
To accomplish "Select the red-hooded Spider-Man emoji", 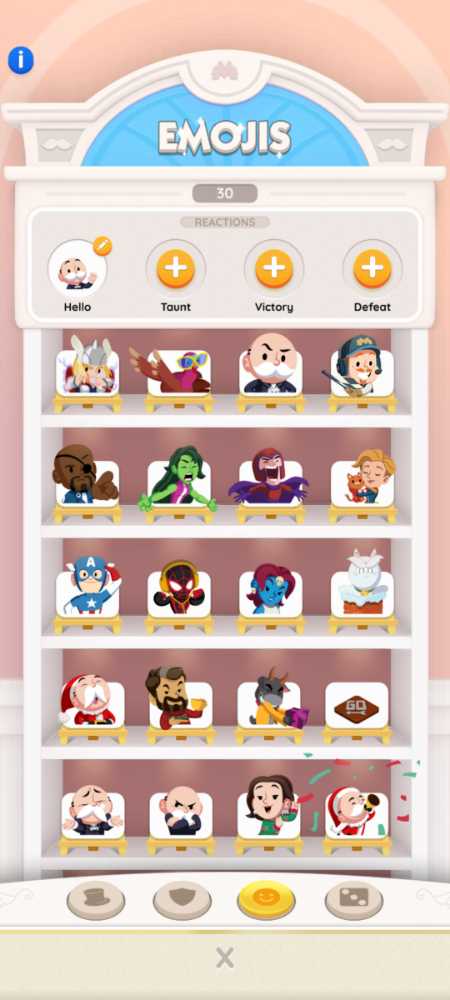I will (179, 590).
